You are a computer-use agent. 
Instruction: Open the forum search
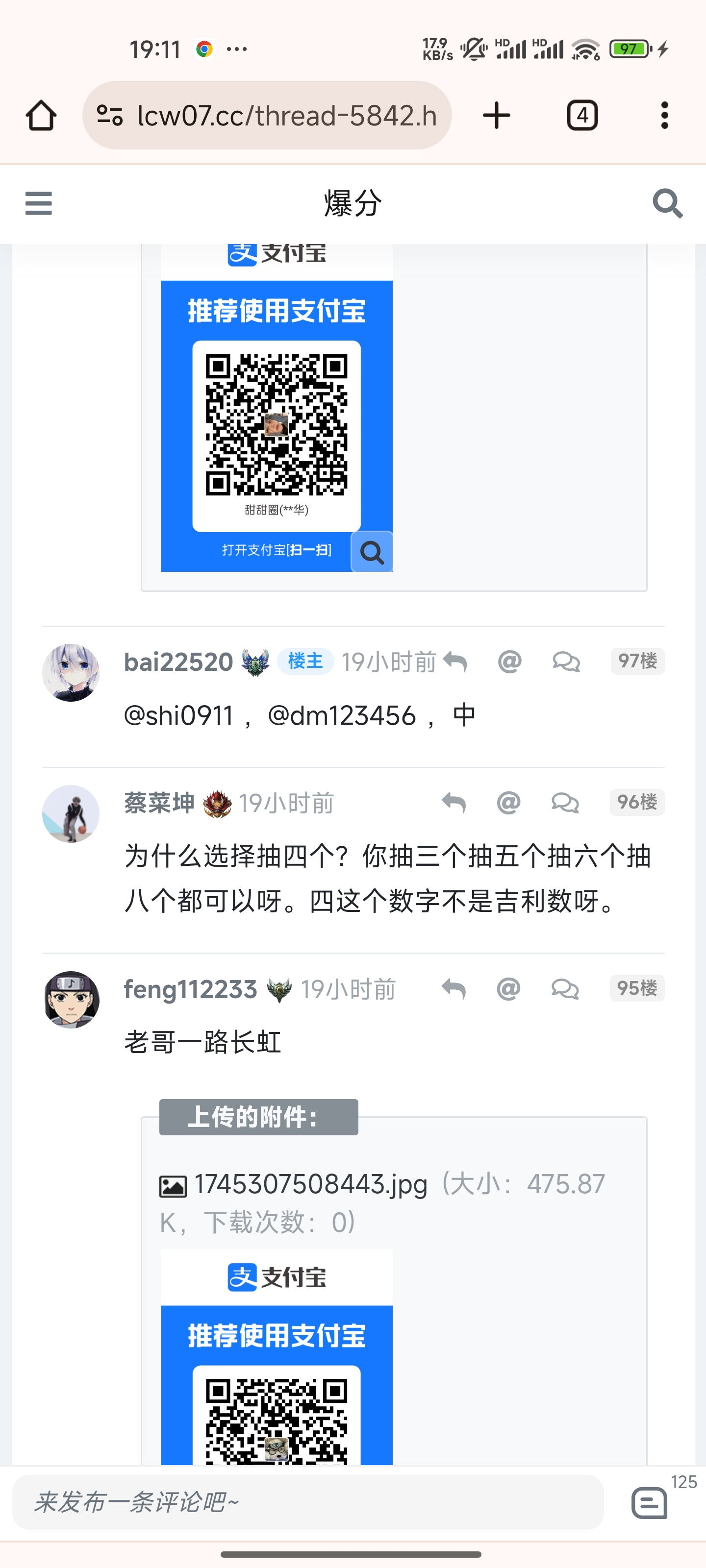(667, 203)
